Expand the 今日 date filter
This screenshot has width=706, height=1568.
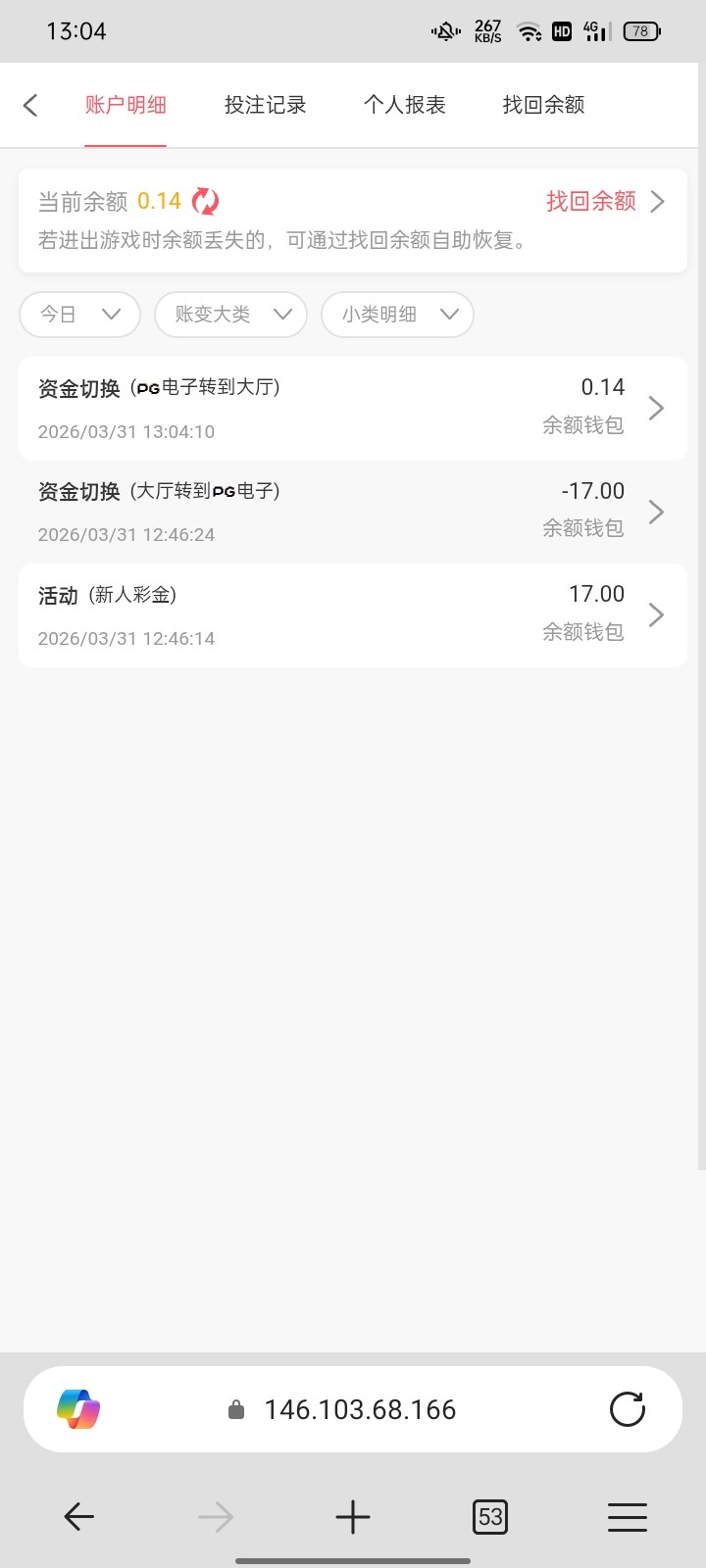tap(79, 315)
